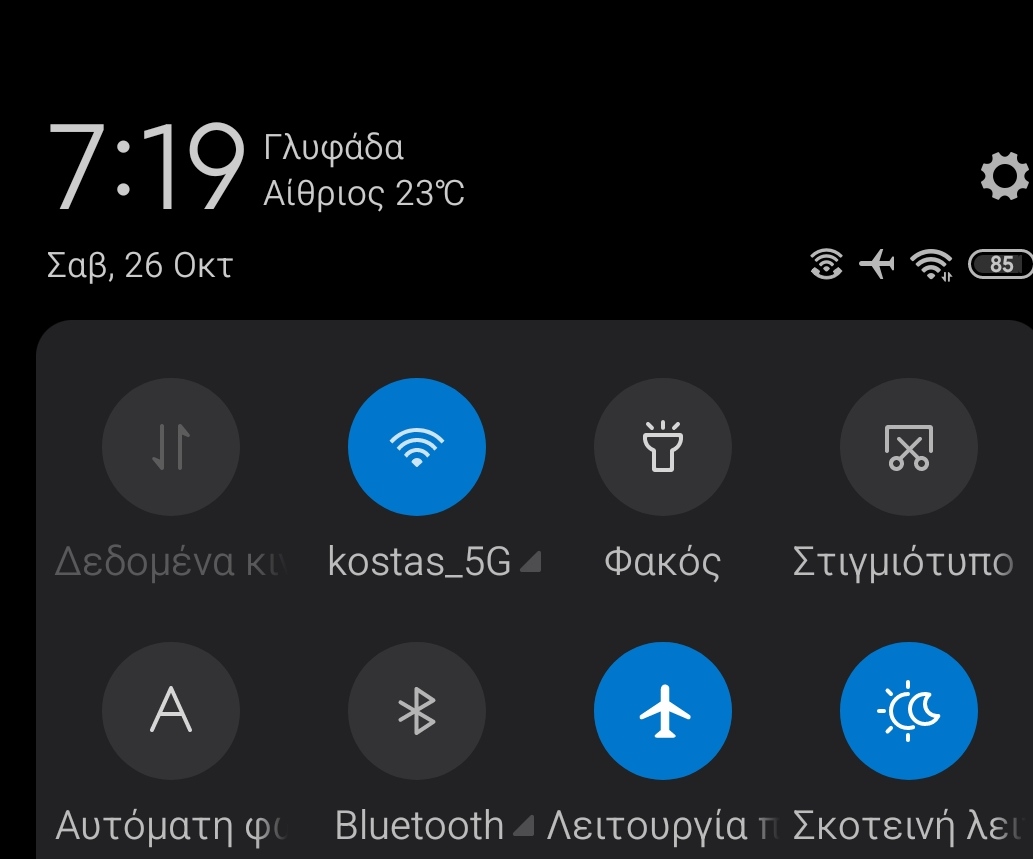
Task: Disable airplane mode (Λειτουργία πτήσης)
Action: (662, 711)
